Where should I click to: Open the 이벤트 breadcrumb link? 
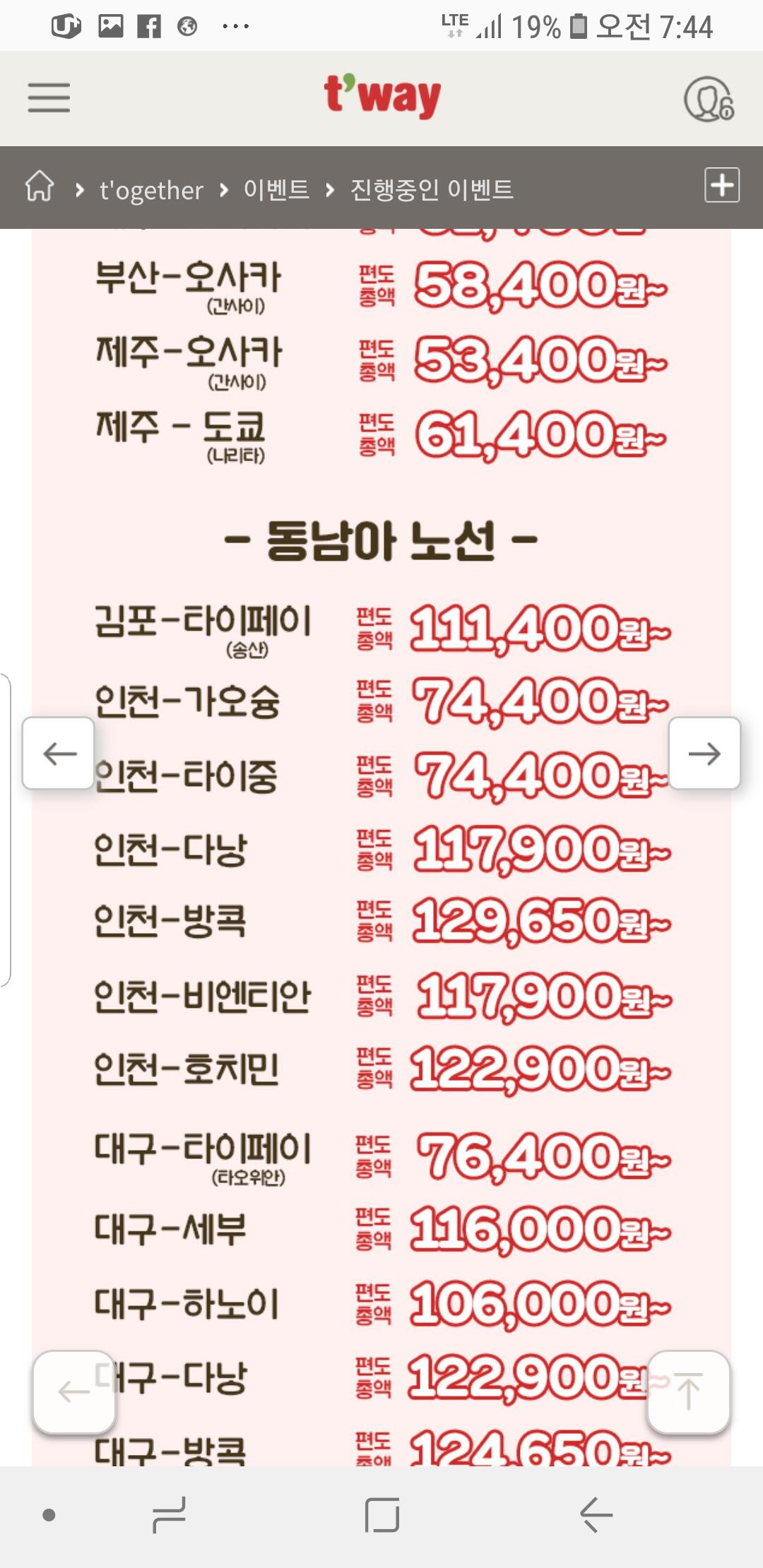(276, 189)
